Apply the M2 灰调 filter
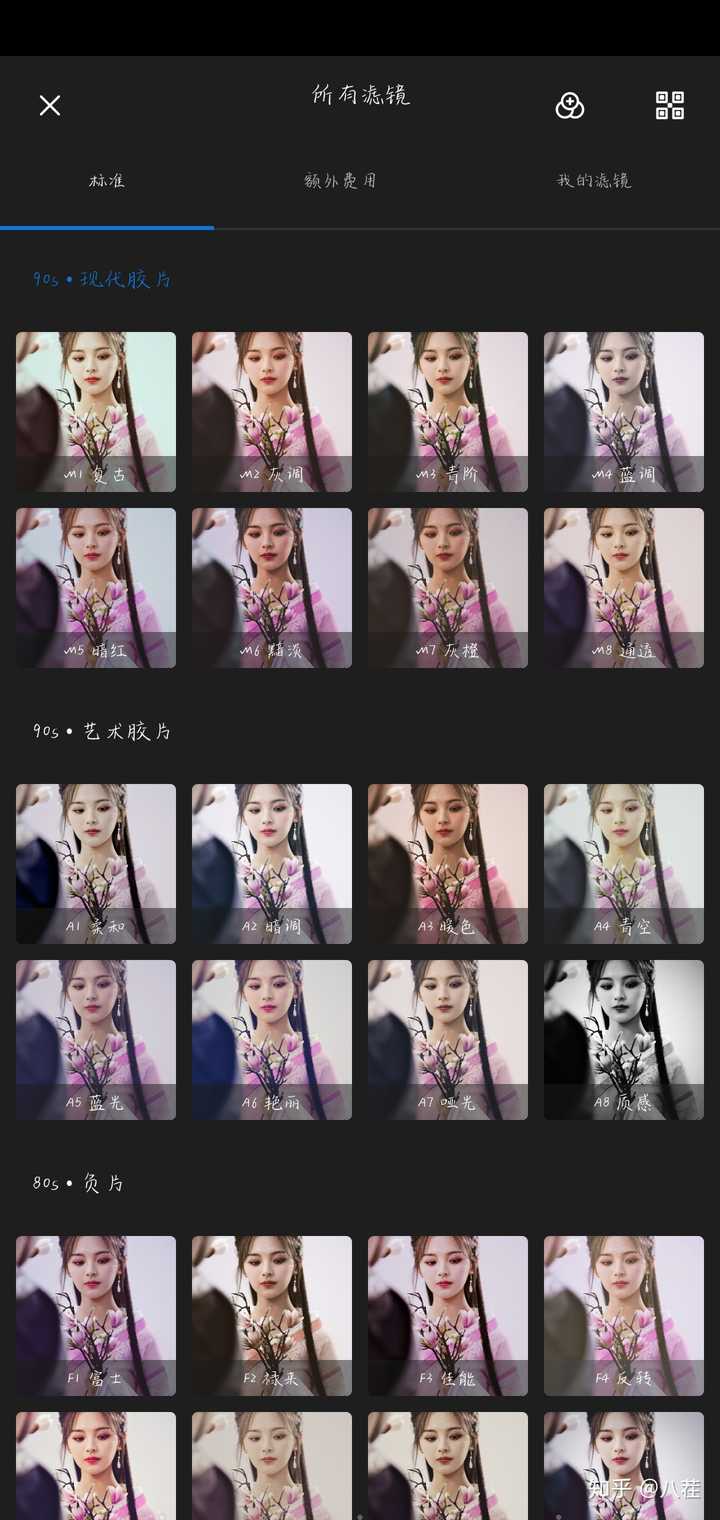 pyautogui.click(x=272, y=412)
